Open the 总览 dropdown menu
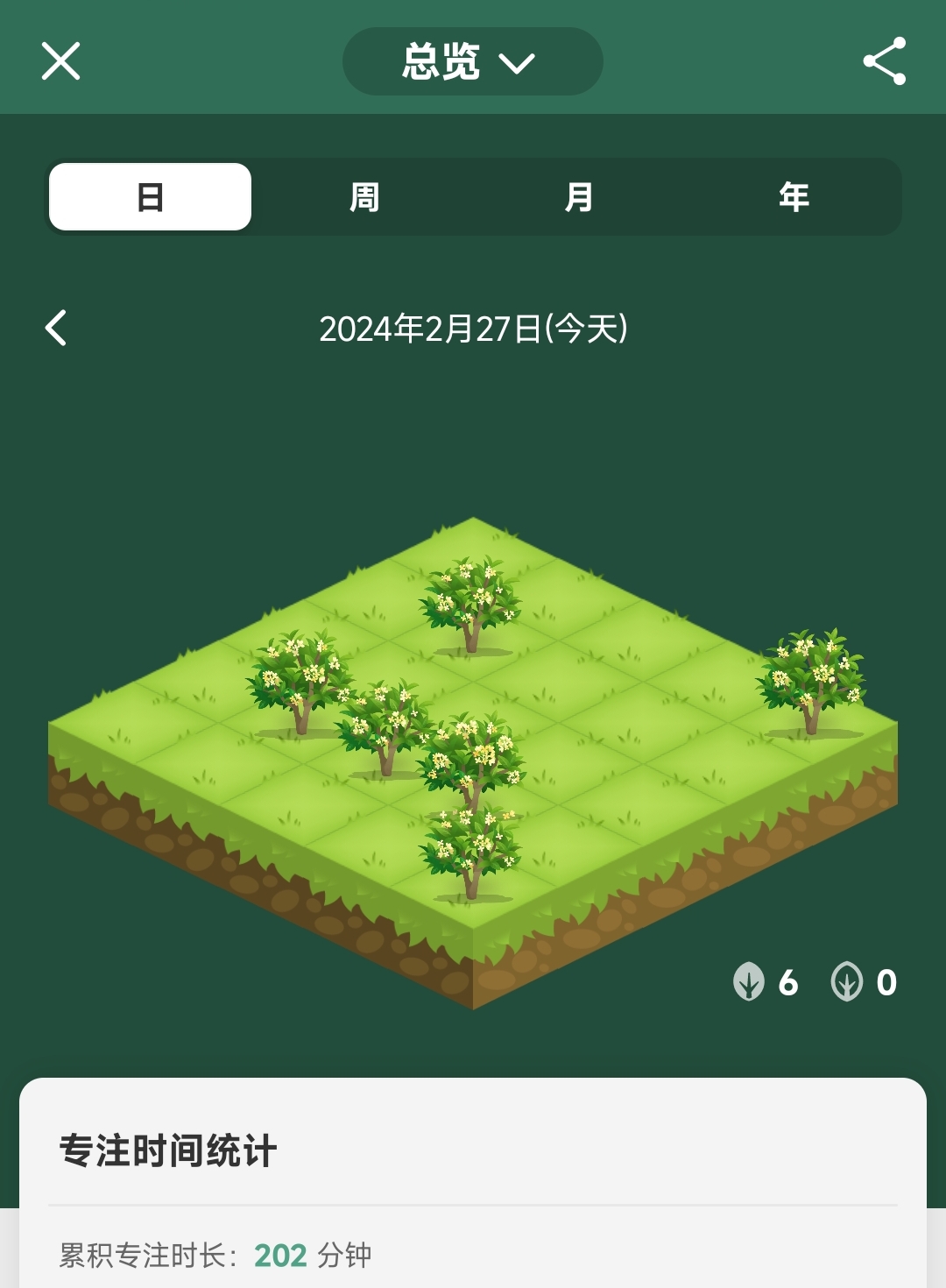 472,61
